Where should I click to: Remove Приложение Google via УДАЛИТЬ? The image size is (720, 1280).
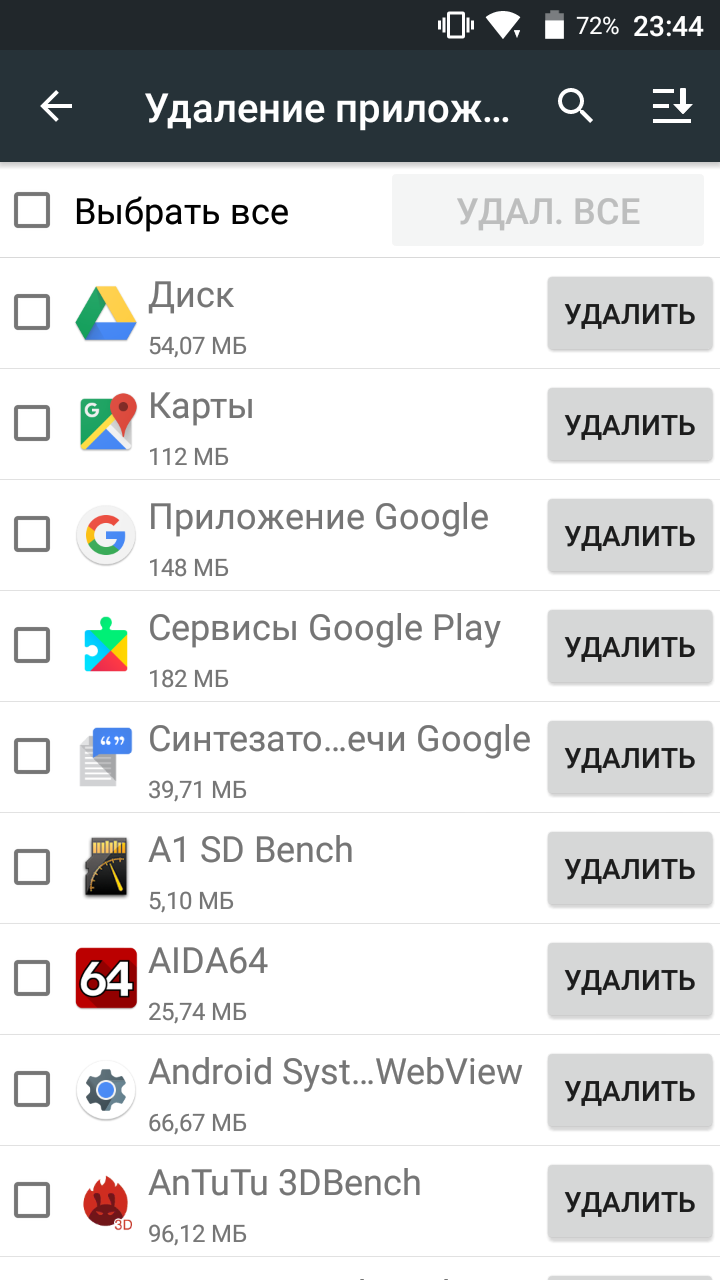(629, 536)
